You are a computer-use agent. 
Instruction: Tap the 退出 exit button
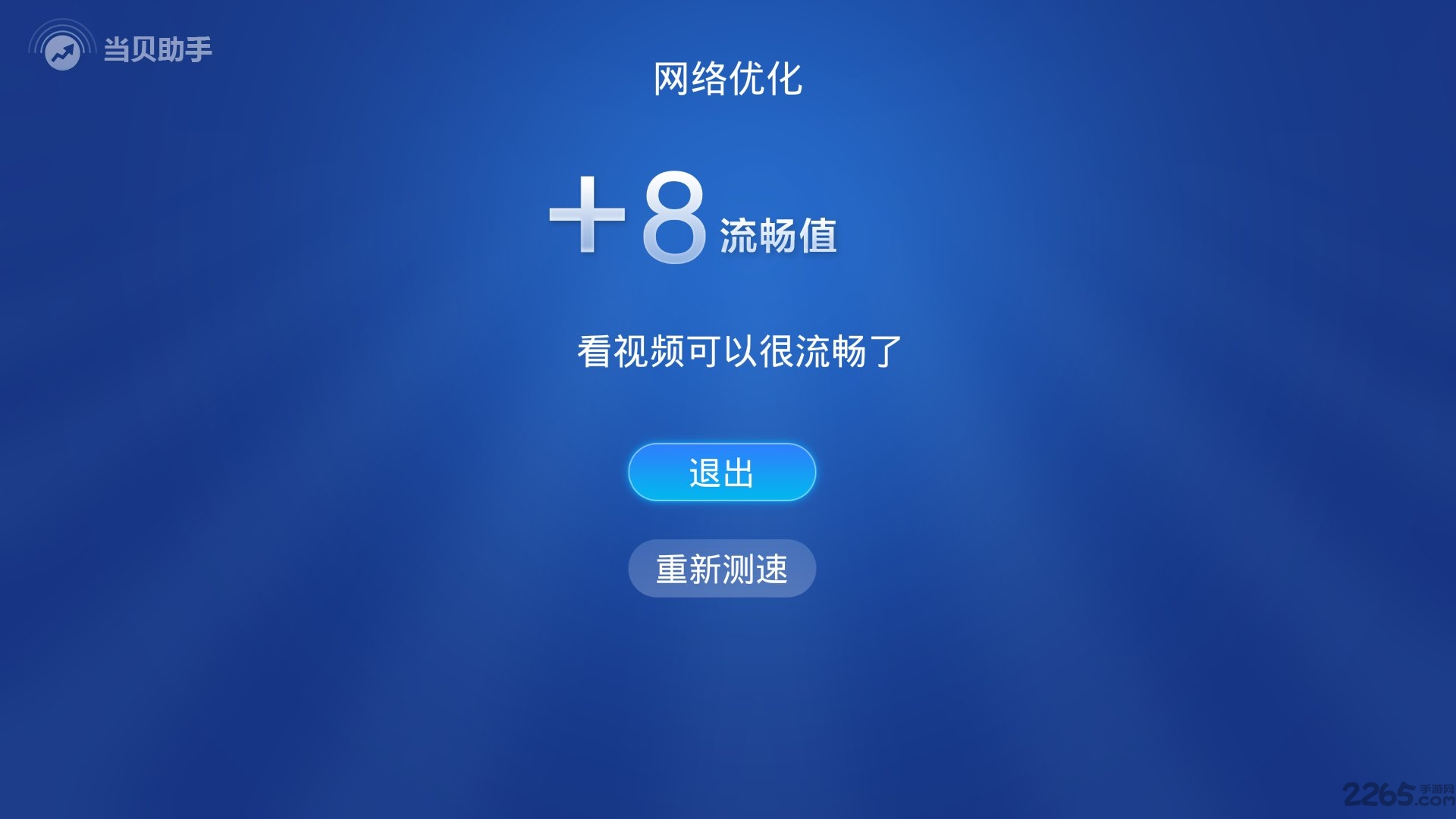(x=721, y=472)
